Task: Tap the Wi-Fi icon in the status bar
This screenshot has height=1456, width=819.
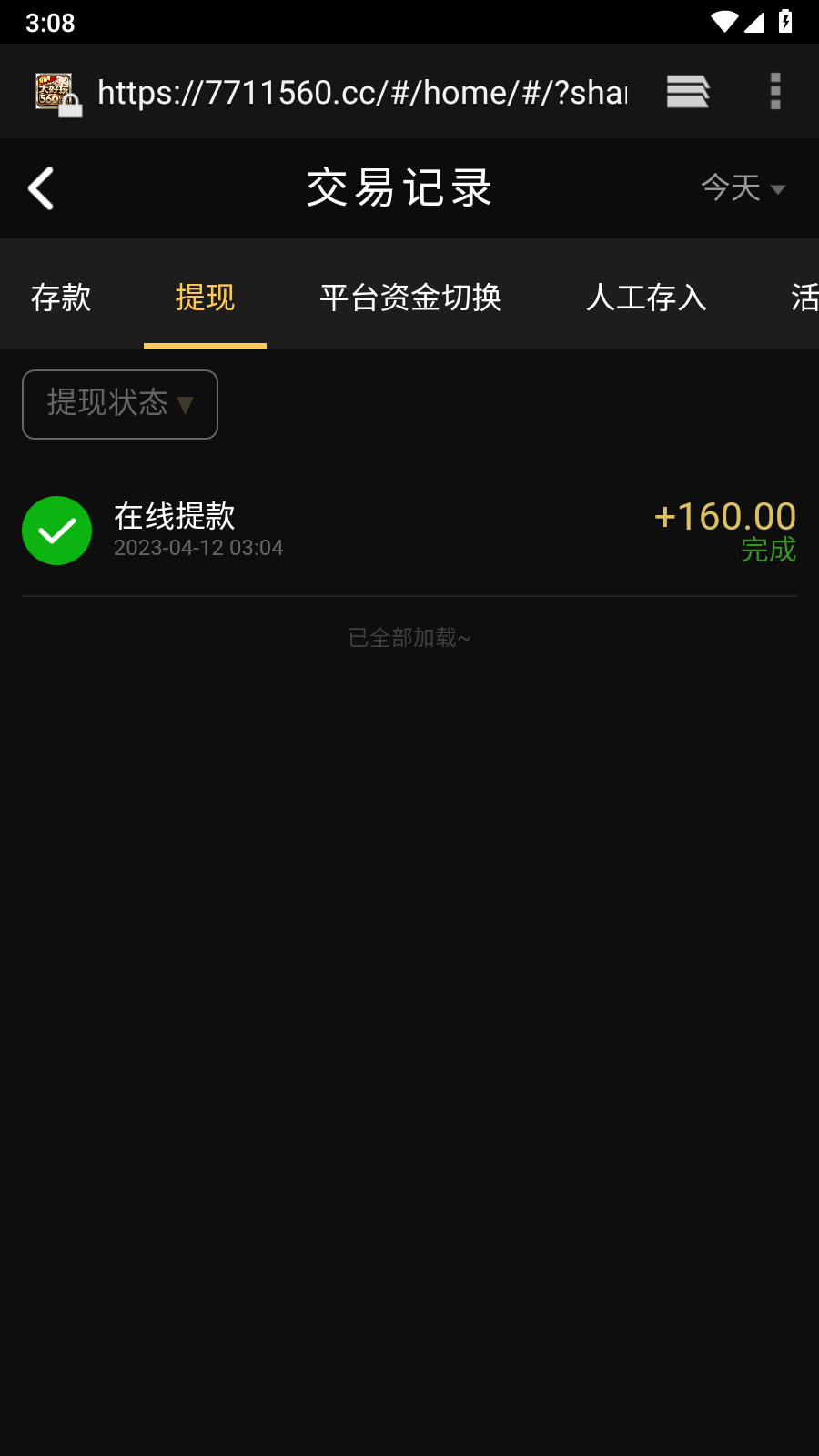Action: pos(723,20)
